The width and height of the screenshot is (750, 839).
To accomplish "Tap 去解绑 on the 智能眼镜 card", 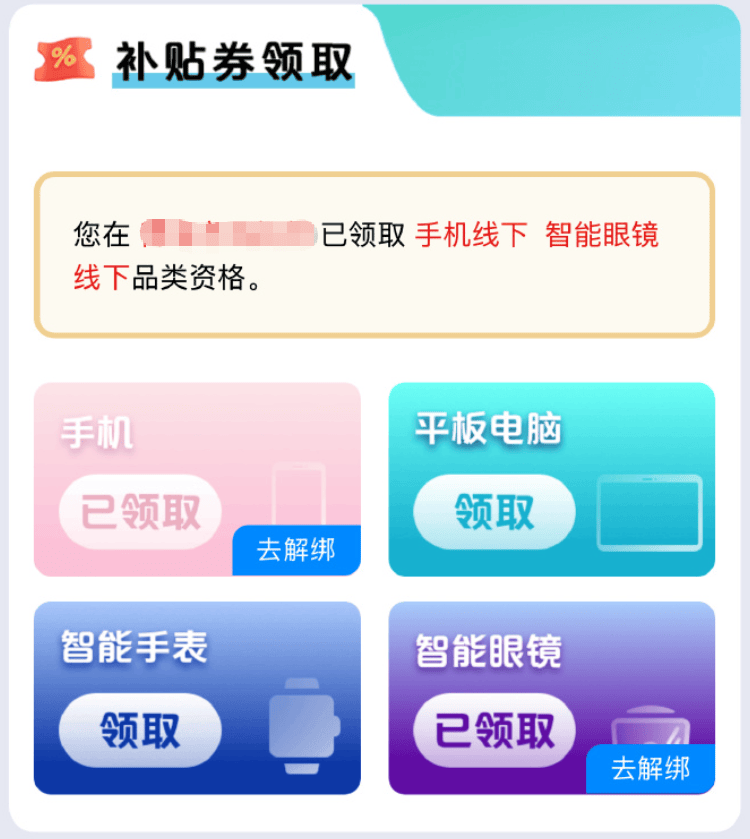I will pos(650,769).
